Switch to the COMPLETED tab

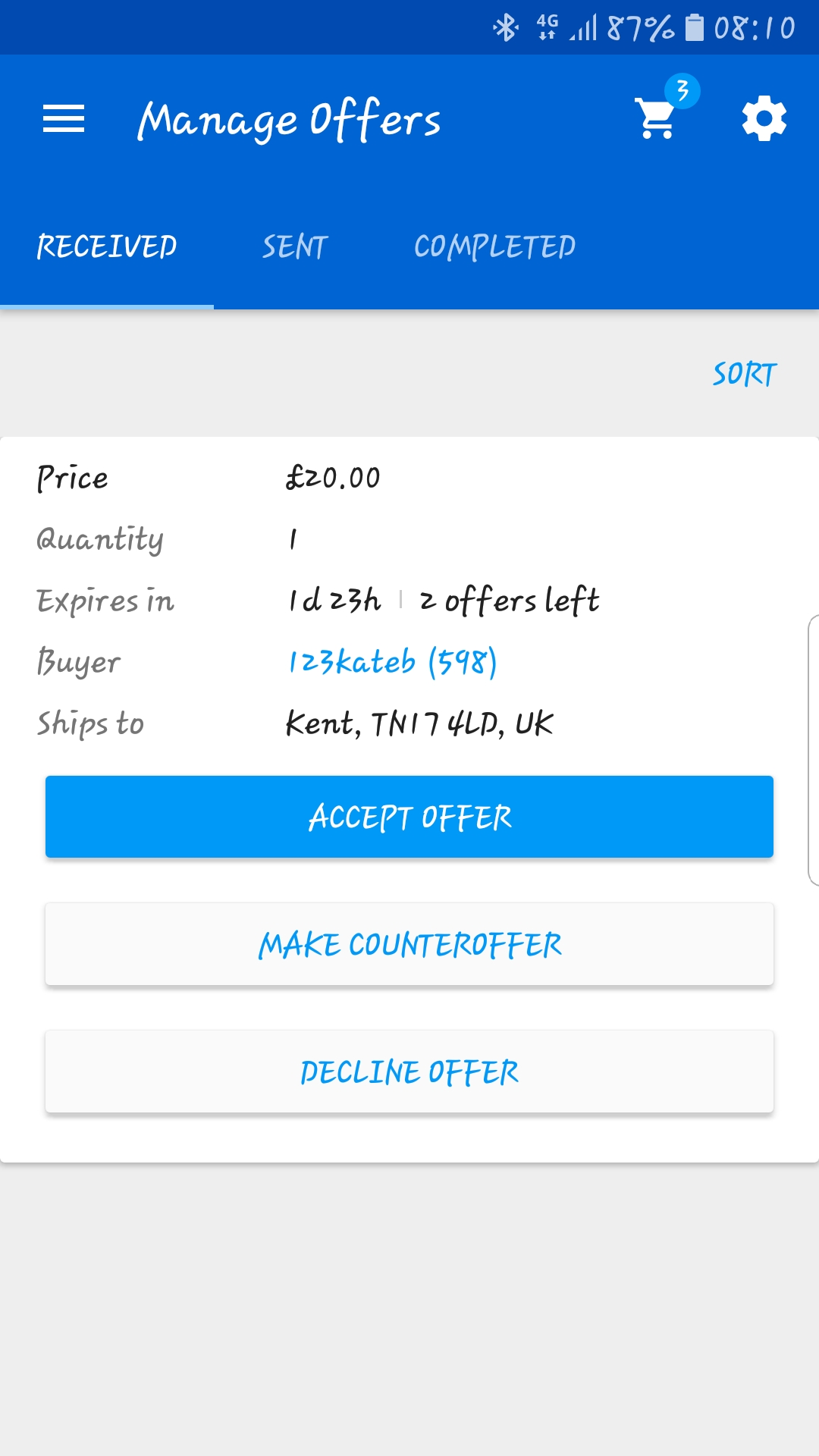(494, 246)
